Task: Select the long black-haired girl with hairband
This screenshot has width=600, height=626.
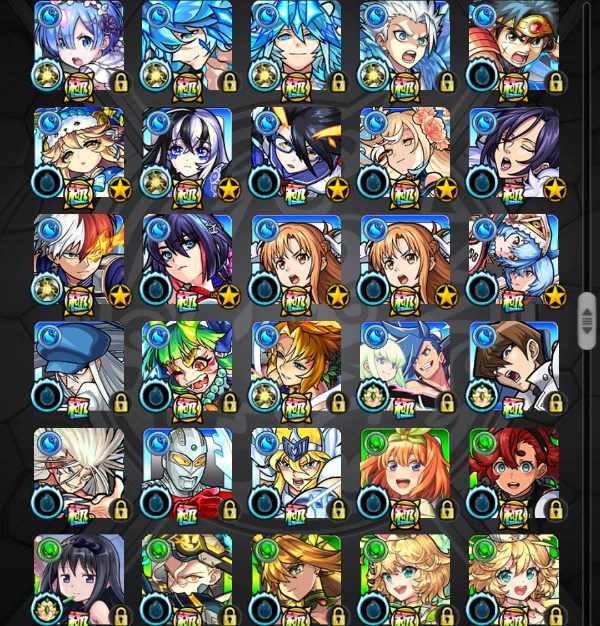Action: [79, 578]
